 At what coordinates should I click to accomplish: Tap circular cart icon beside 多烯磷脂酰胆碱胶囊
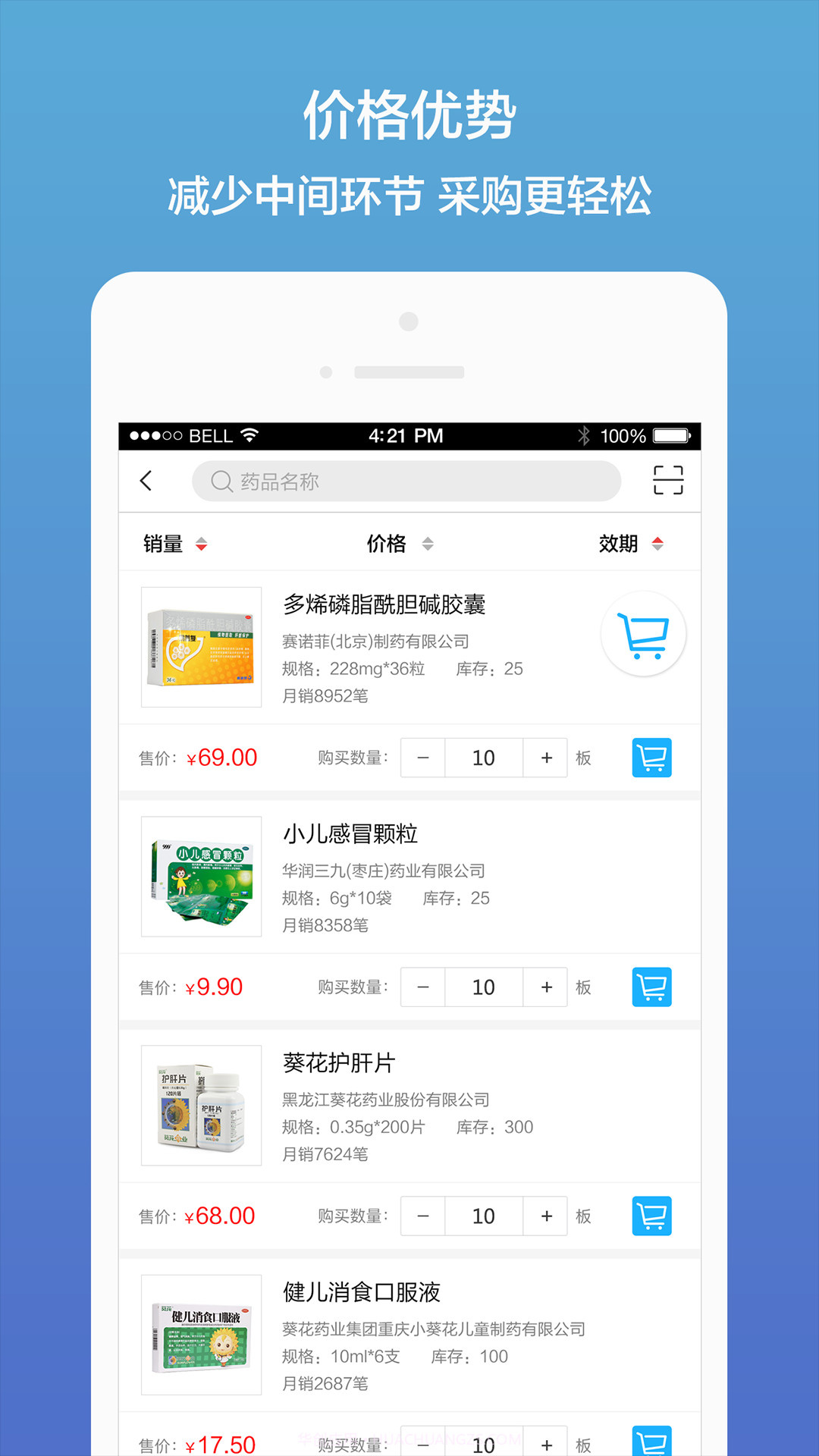643,634
